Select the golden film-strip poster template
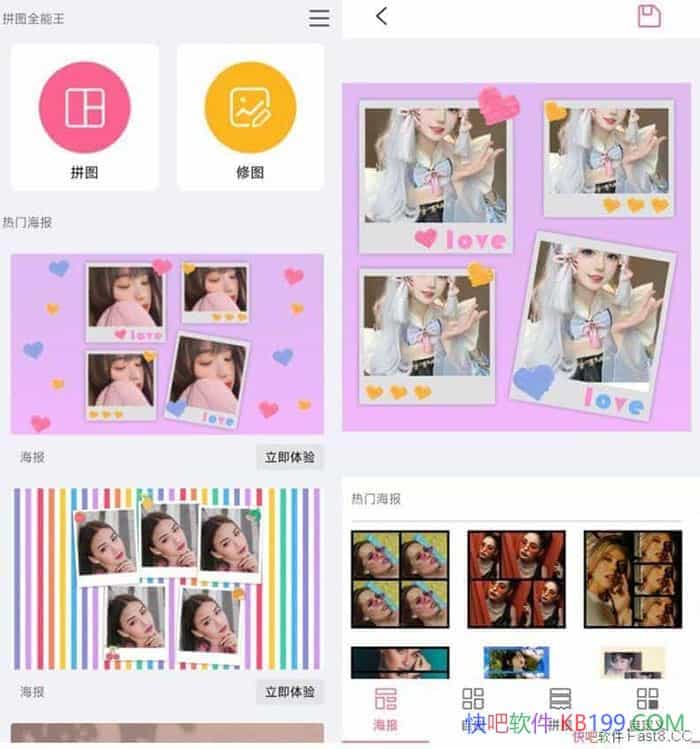The height and width of the screenshot is (749, 700). (633, 579)
